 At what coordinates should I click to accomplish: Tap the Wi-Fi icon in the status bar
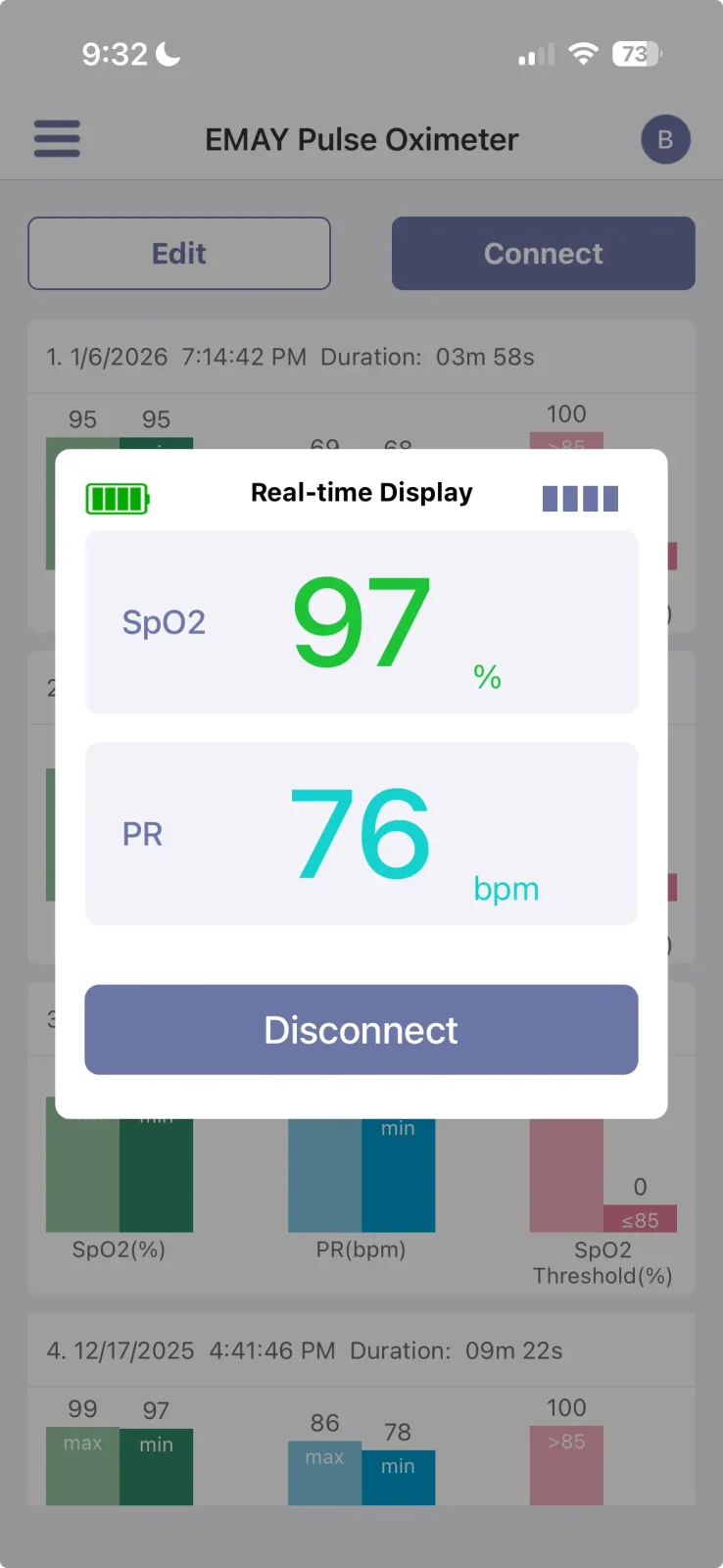click(583, 54)
